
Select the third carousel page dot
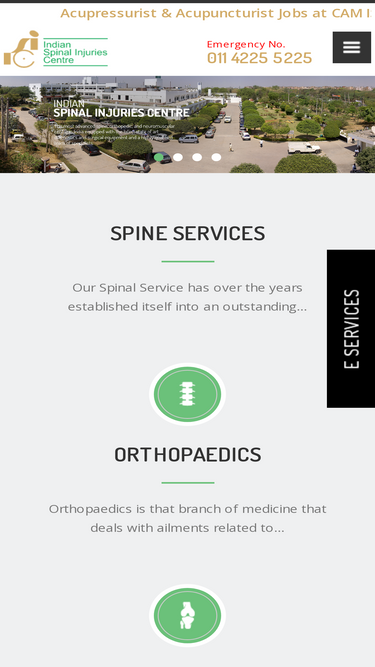(197, 157)
